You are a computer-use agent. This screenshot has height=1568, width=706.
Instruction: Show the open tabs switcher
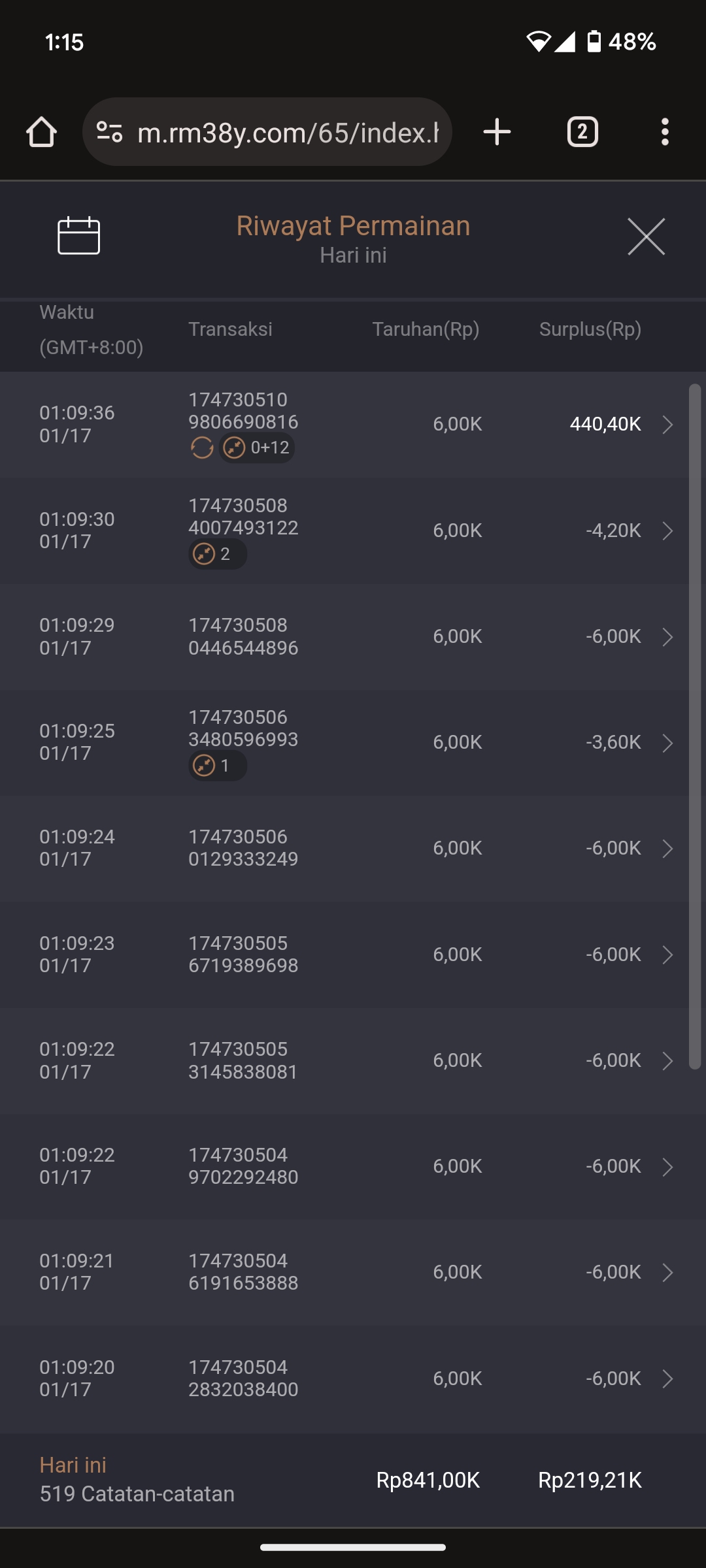582,132
